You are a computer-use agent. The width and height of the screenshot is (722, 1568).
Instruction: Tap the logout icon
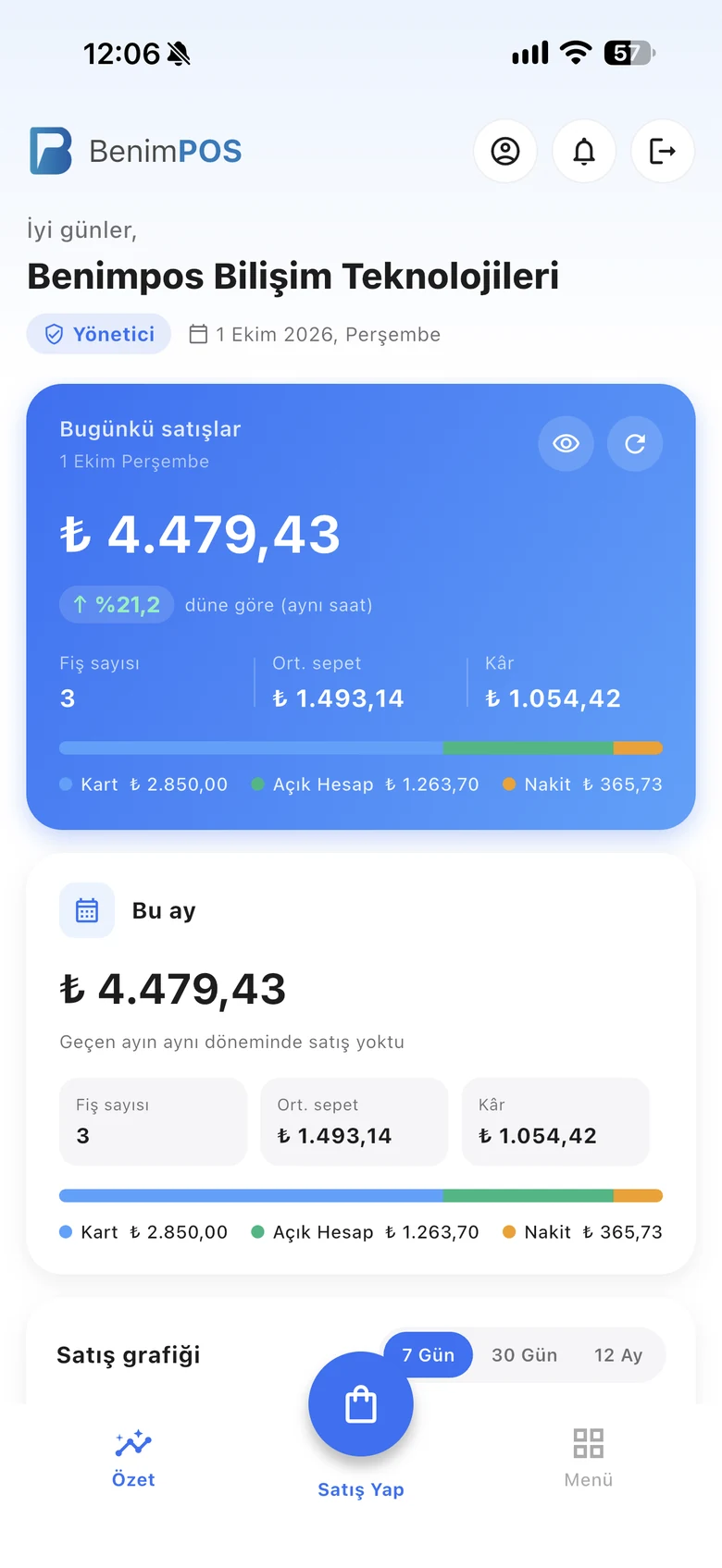(663, 151)
